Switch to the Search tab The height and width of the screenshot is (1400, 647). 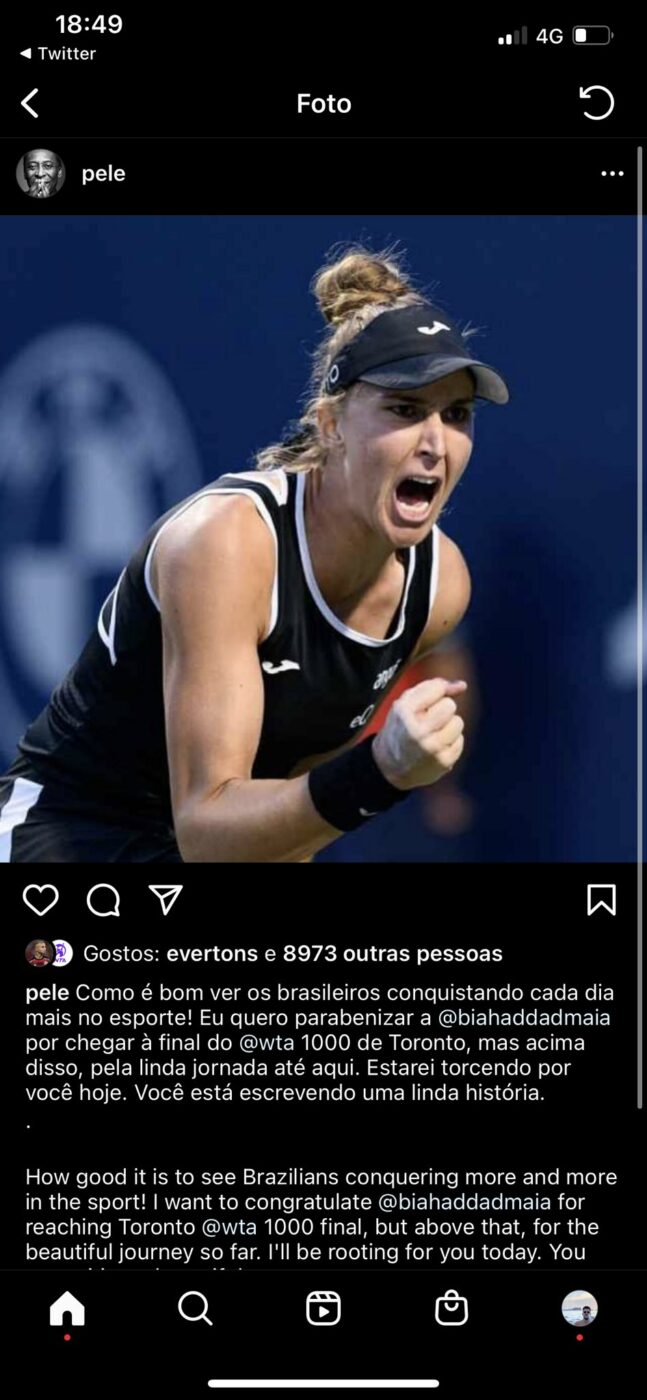pos(195,1308)
